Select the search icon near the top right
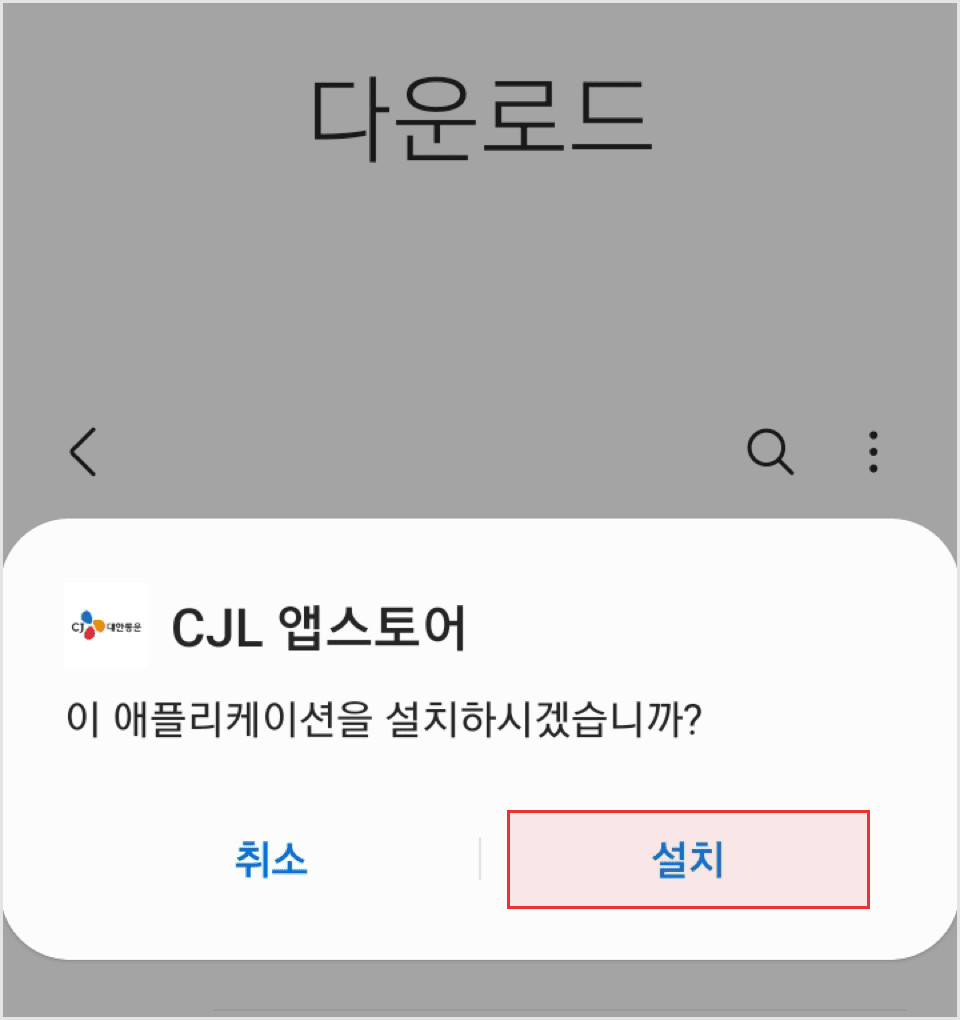Viewport: 960px width, 1020px height. click(770, 452)
